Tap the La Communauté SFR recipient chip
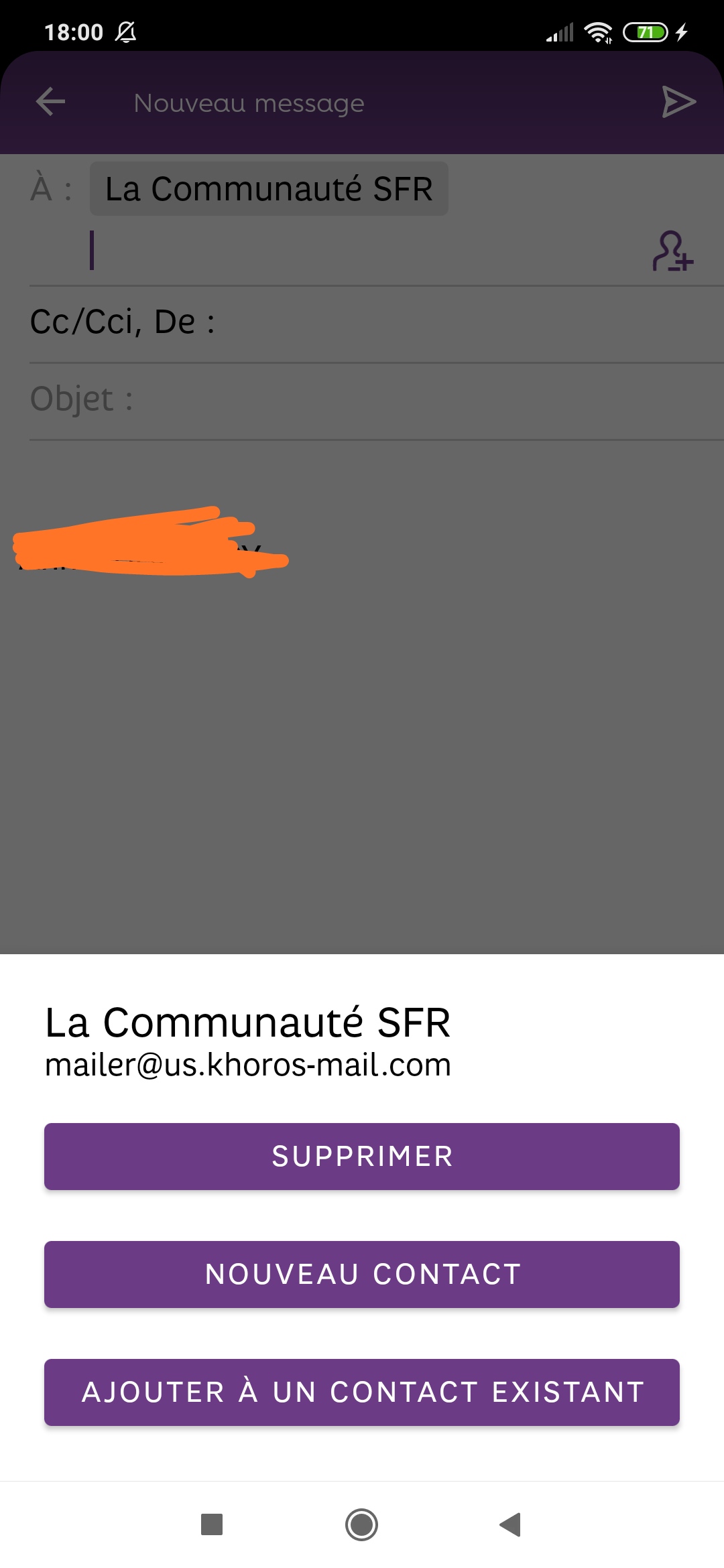Viewport: 724px width, 1568px height. [x=269, y=189]
